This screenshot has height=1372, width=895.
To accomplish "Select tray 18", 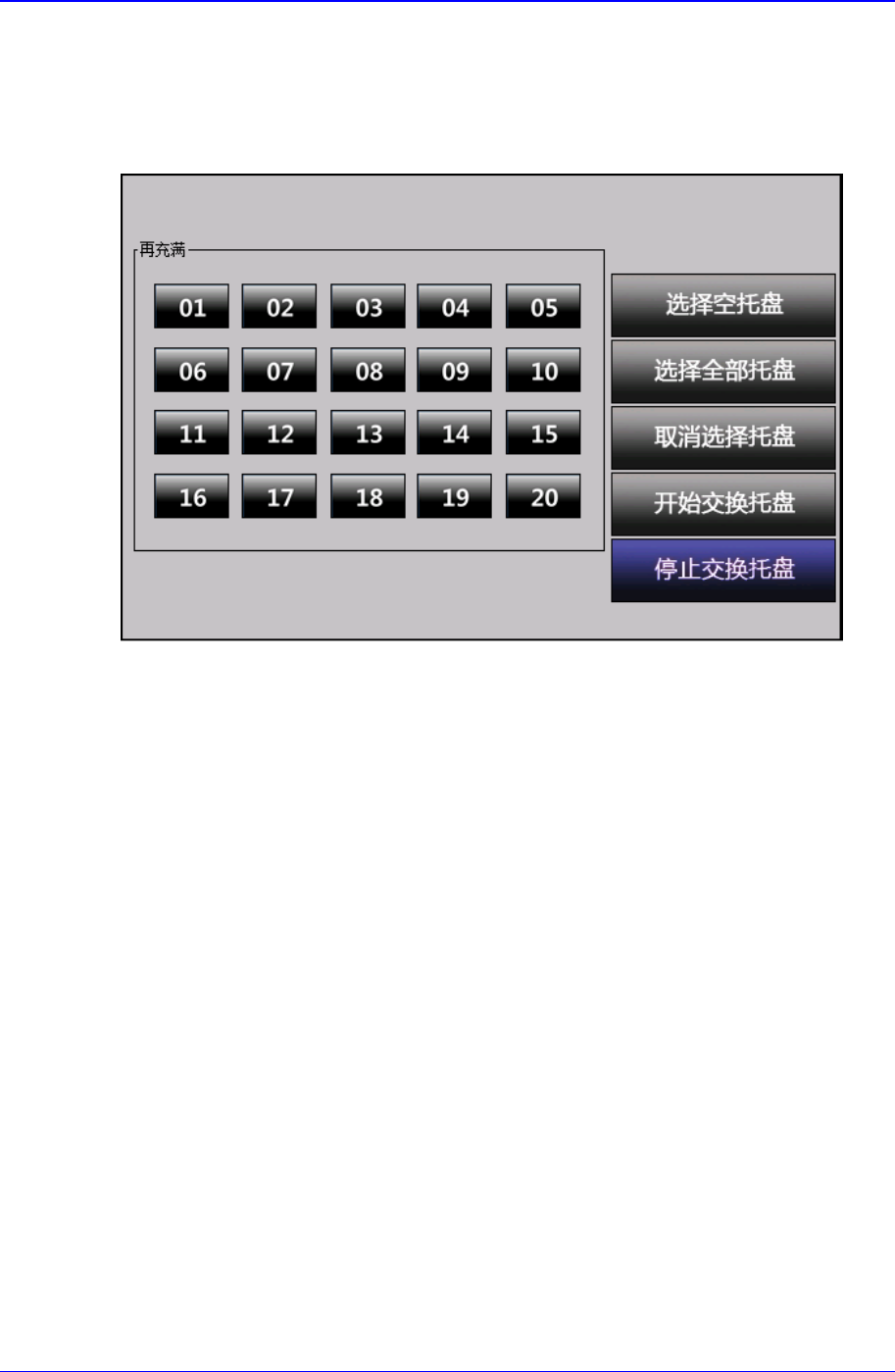I will click(368, 497).
